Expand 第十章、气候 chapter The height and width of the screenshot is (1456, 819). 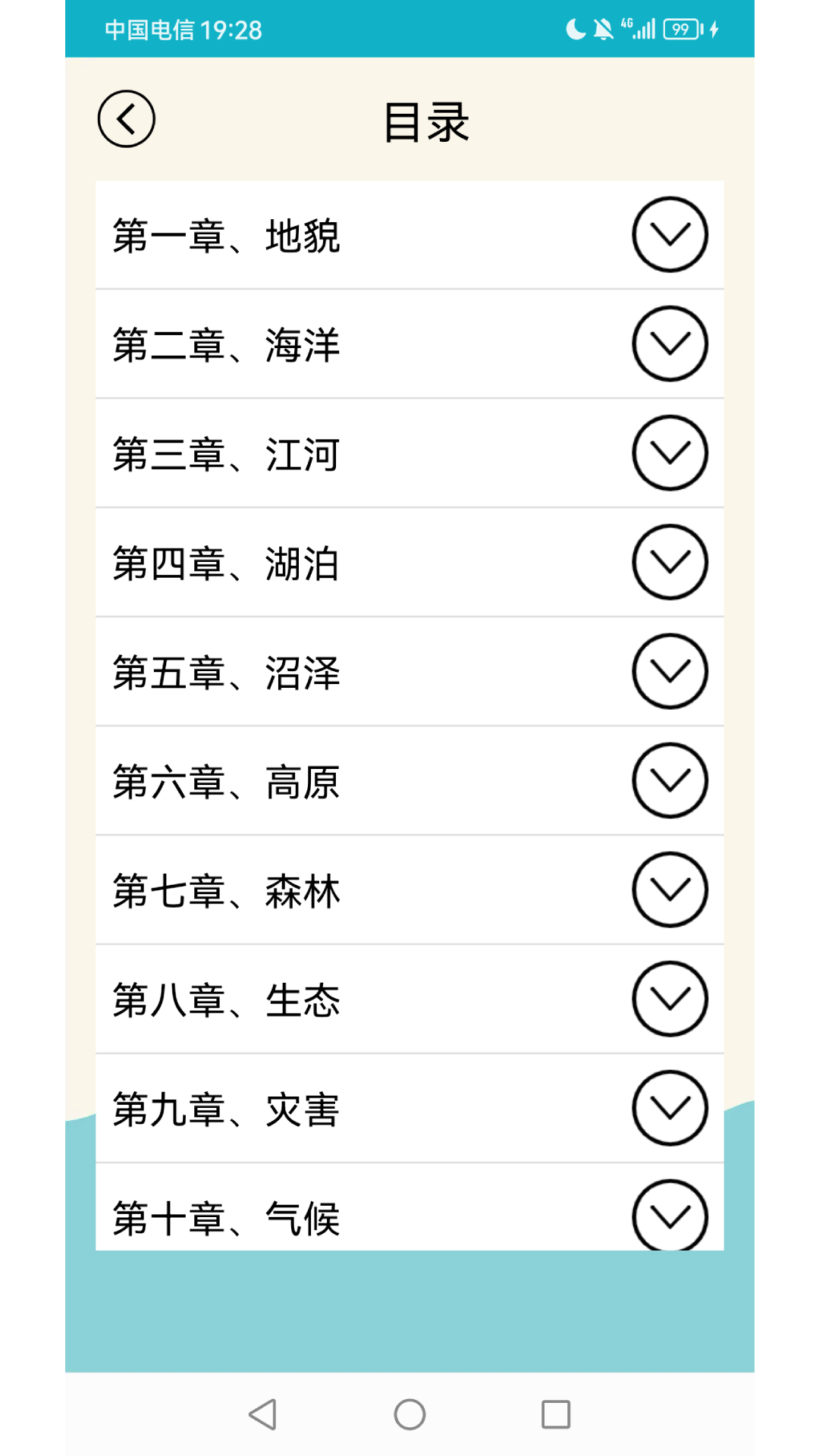tap(670, 1217)
